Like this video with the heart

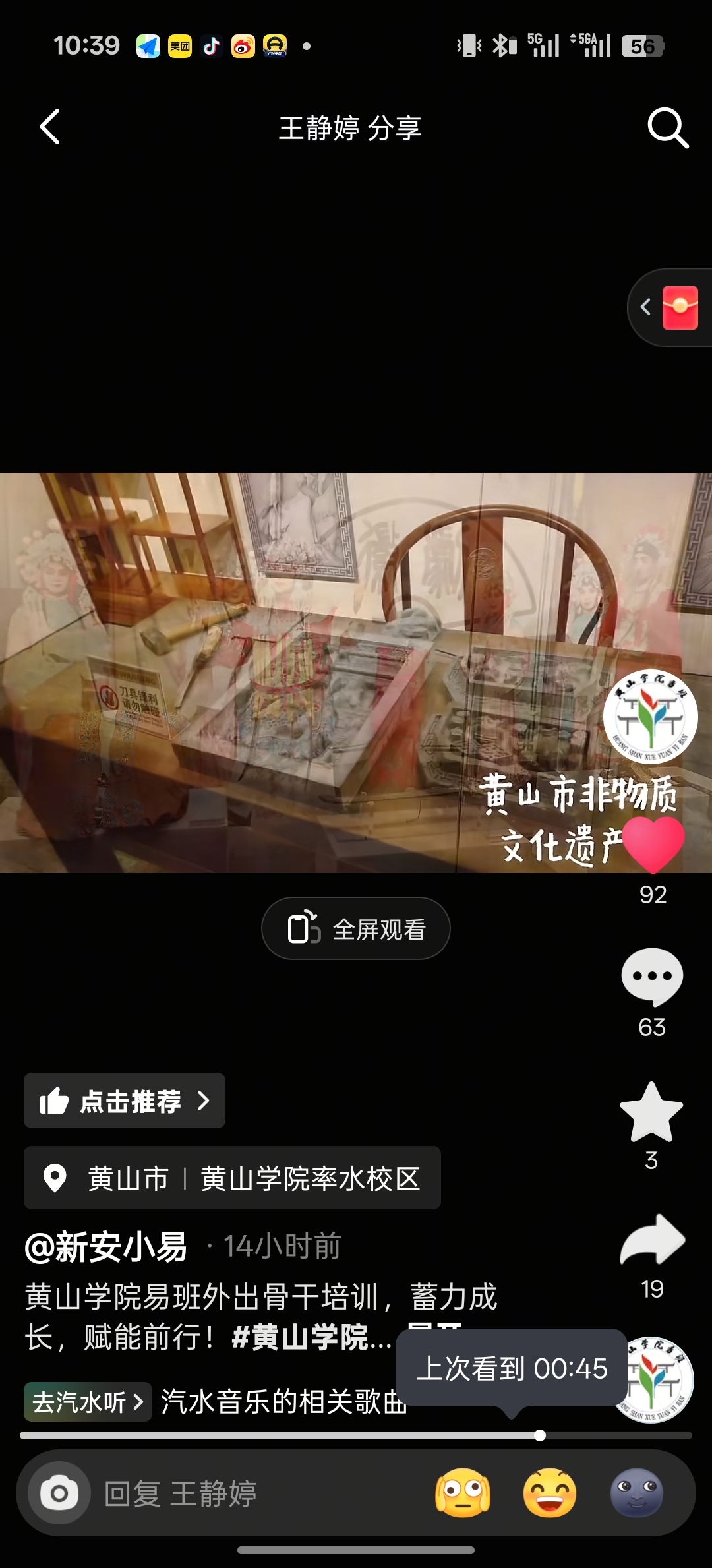pos(653,844)
